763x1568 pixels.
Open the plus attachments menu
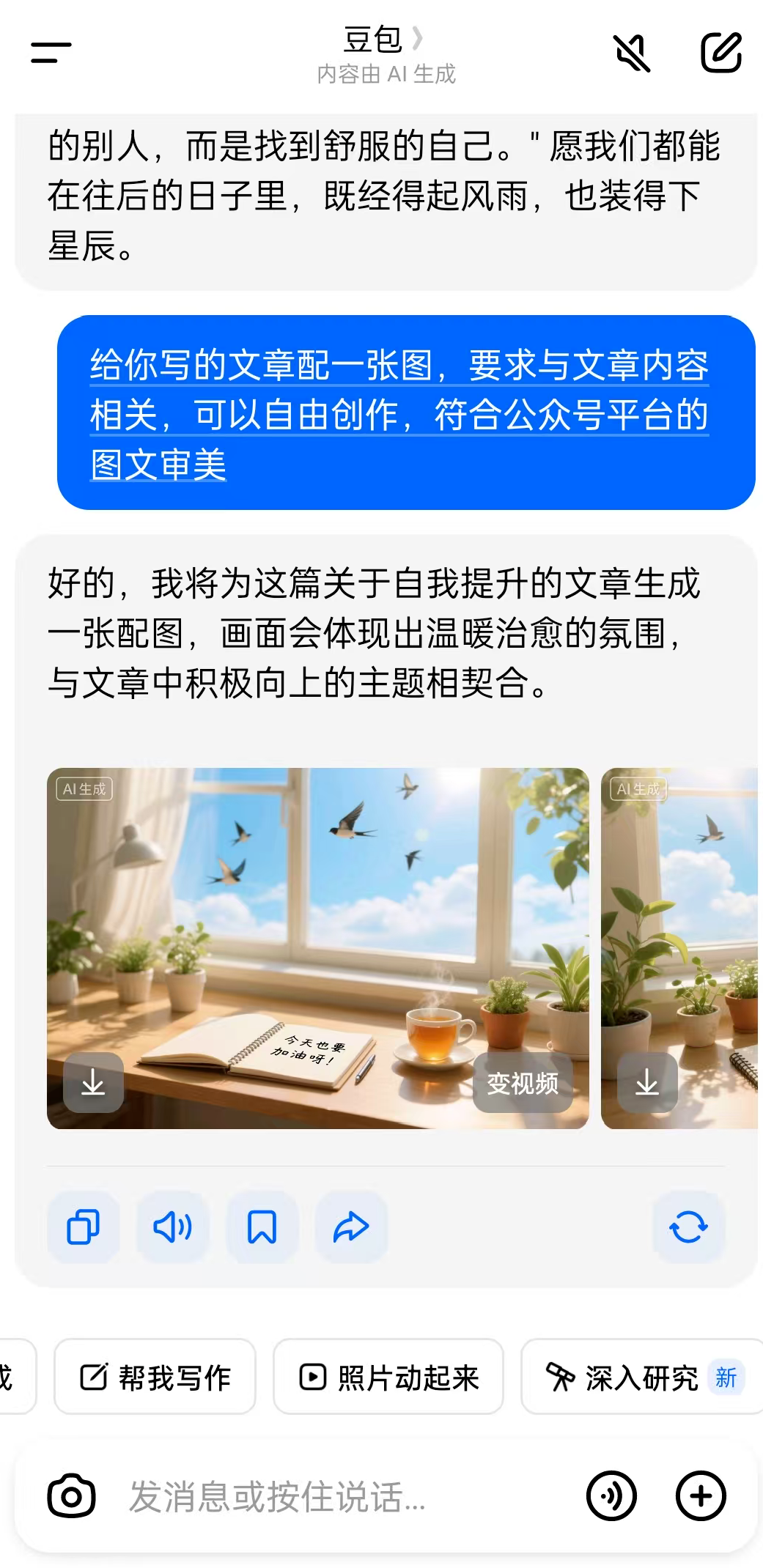tap(701, 1496)
